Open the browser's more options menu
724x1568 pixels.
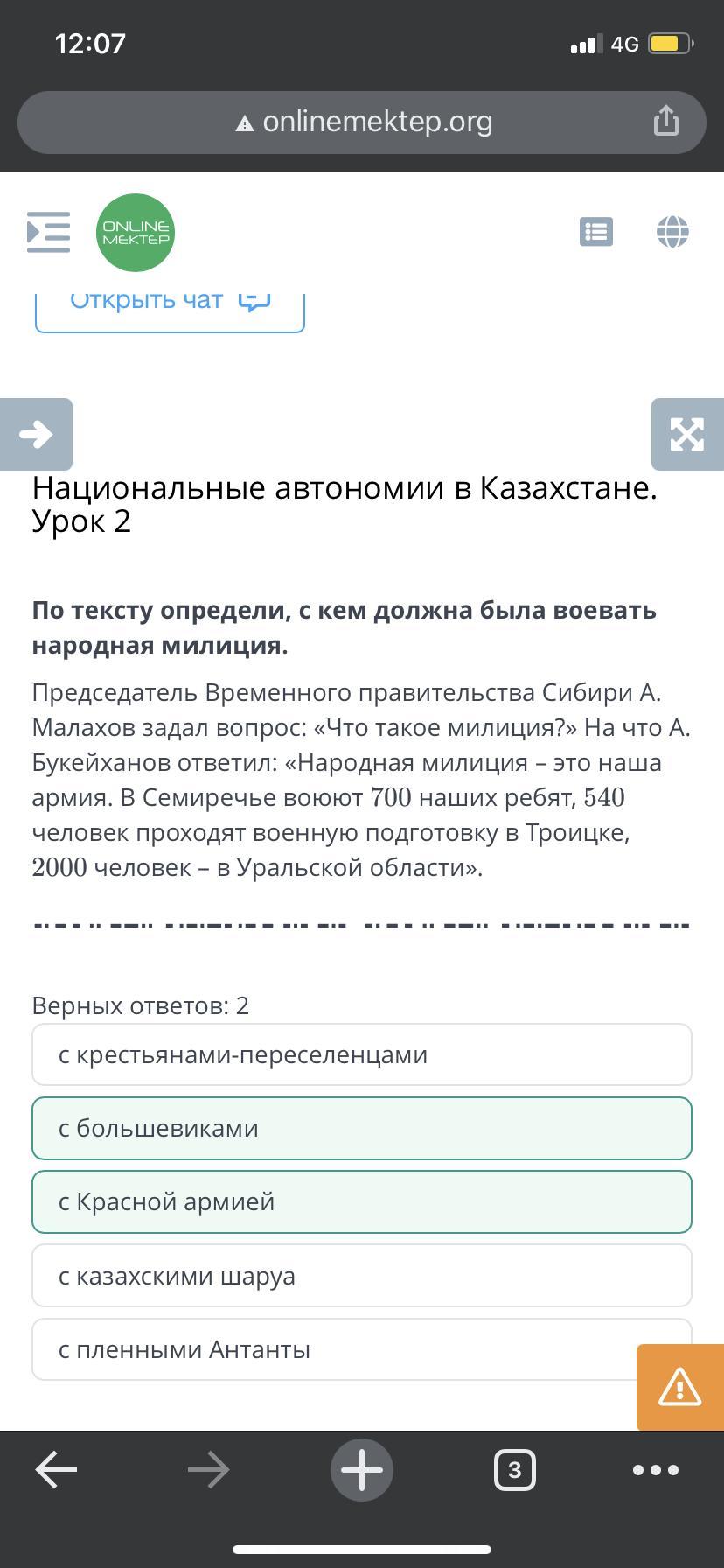[656, 1469]
